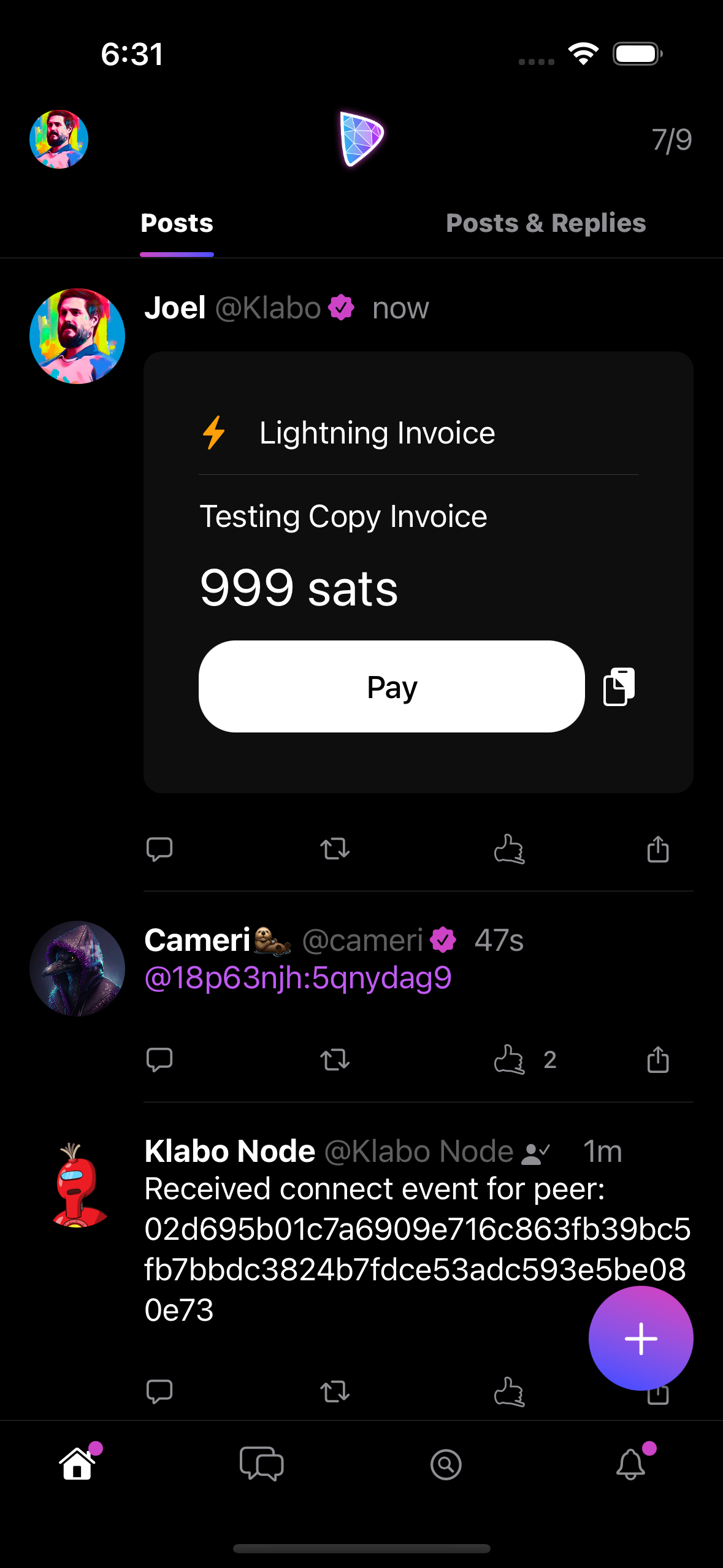This screenshot has height=1568, width=723.
Task: Repost Joel's Lightning invoice post
Action: coord(335,849)
